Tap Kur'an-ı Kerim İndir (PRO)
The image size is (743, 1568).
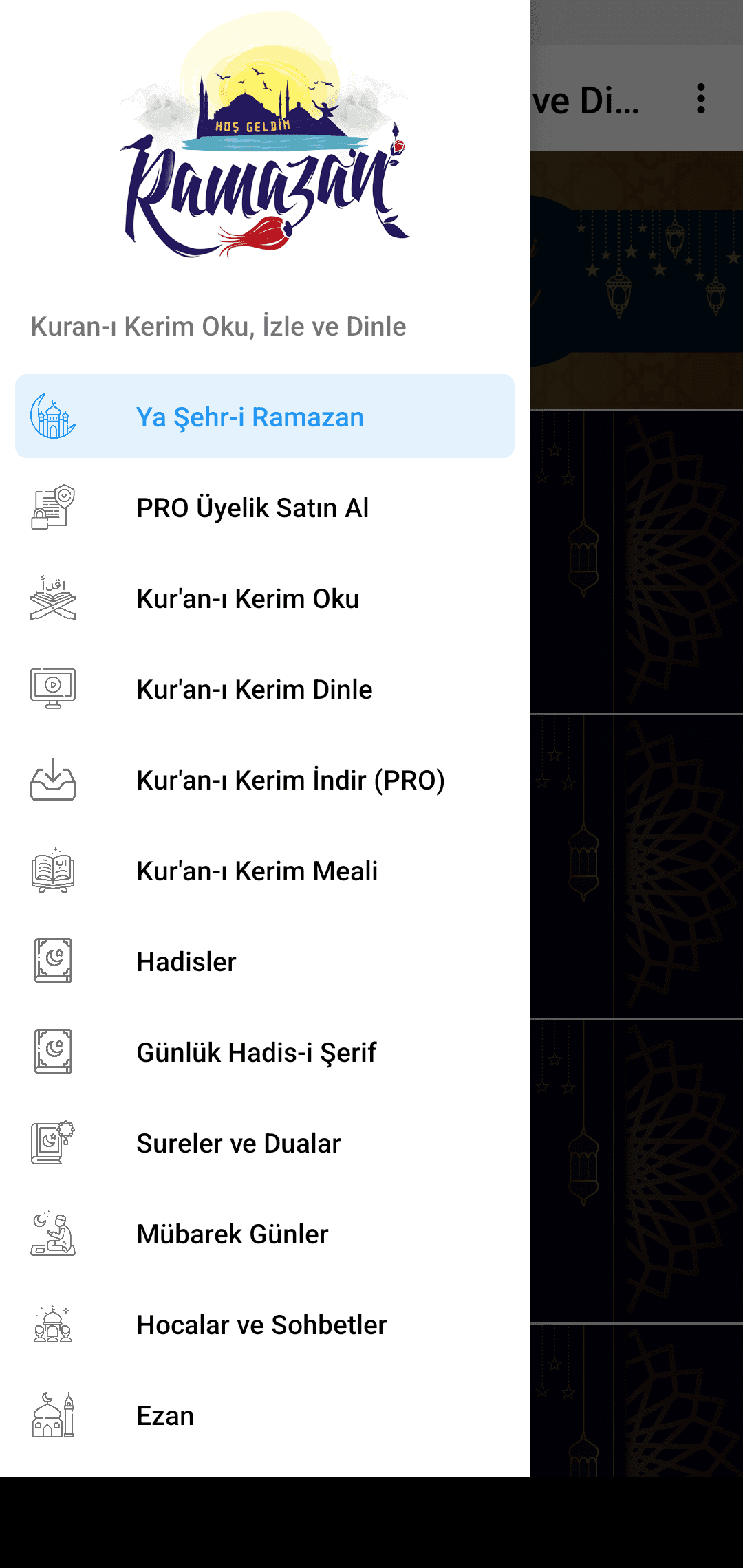[x=264, y=781]
